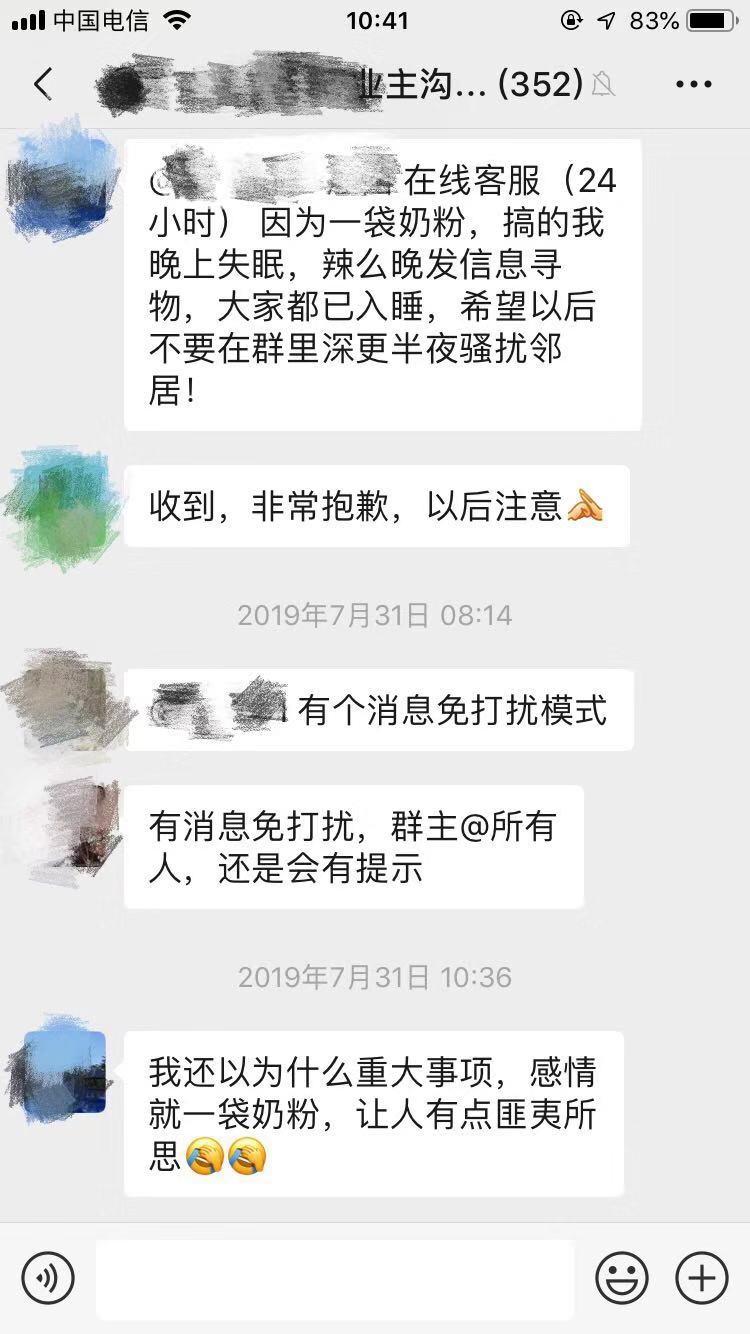This screenshot has width=750, height=1334.
Task: Tap the group title showing (352) members
Action: click(x=470, y=84)
